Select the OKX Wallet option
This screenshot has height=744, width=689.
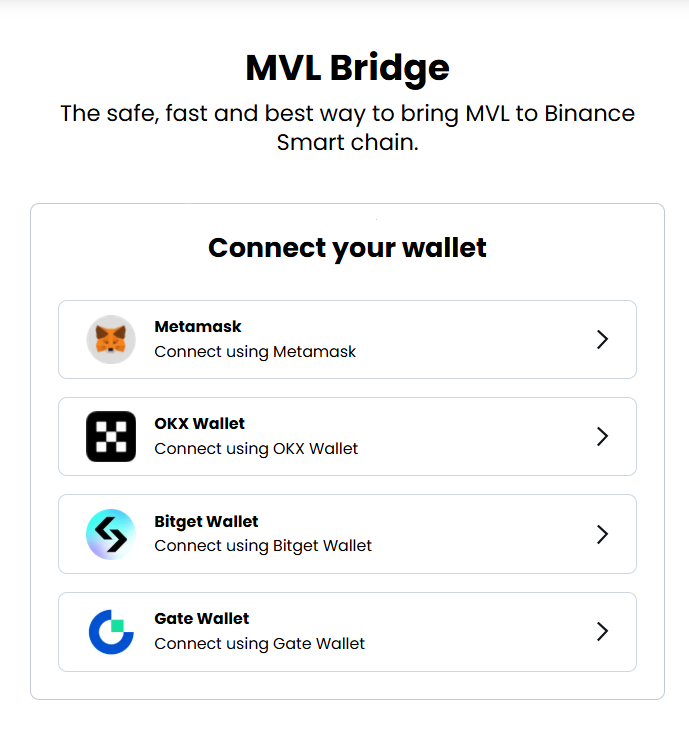[x=347, y=436]
